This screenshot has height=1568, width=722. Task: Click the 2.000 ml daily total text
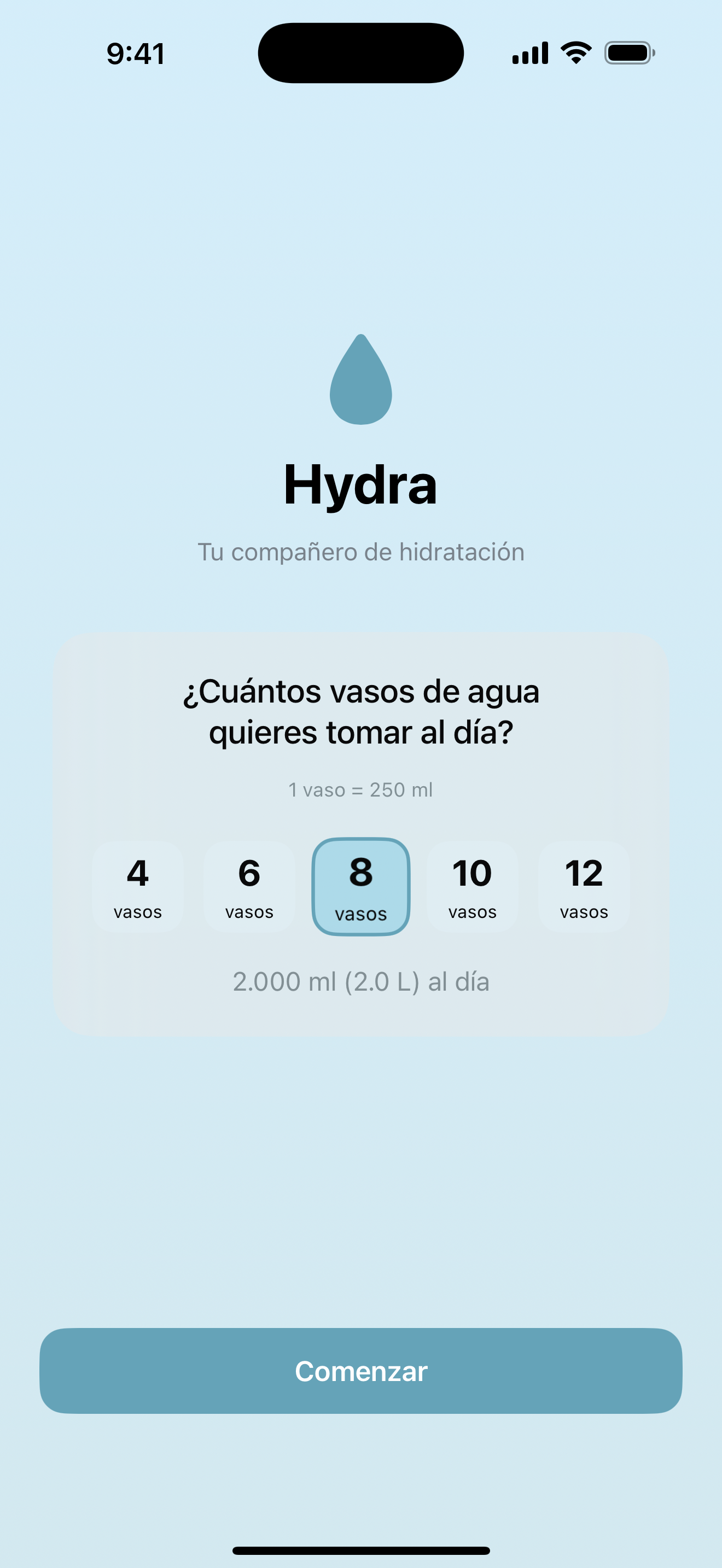click(x=362, y=982)
